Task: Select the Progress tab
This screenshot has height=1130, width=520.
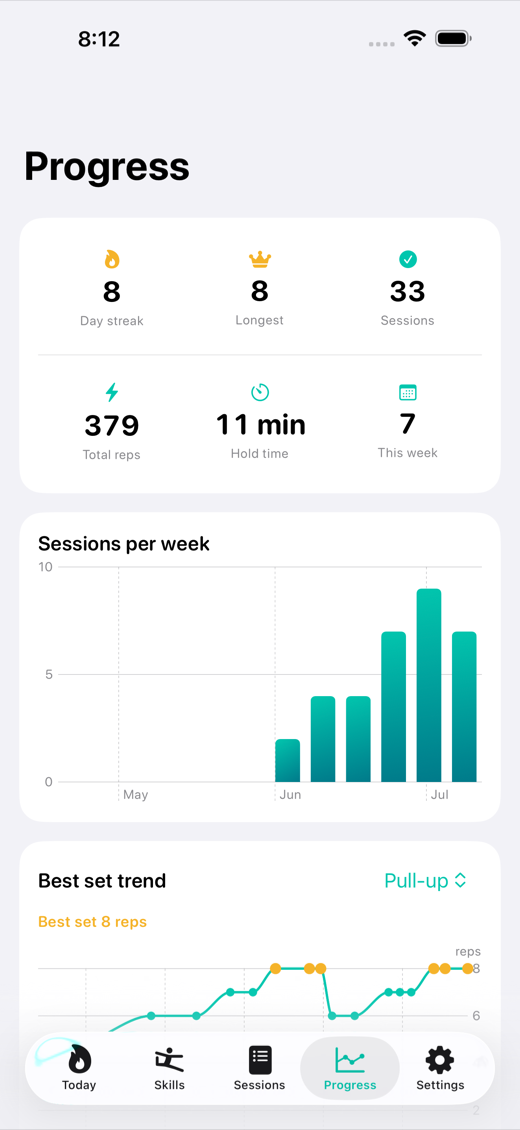Action: (x=350, y=1070)
